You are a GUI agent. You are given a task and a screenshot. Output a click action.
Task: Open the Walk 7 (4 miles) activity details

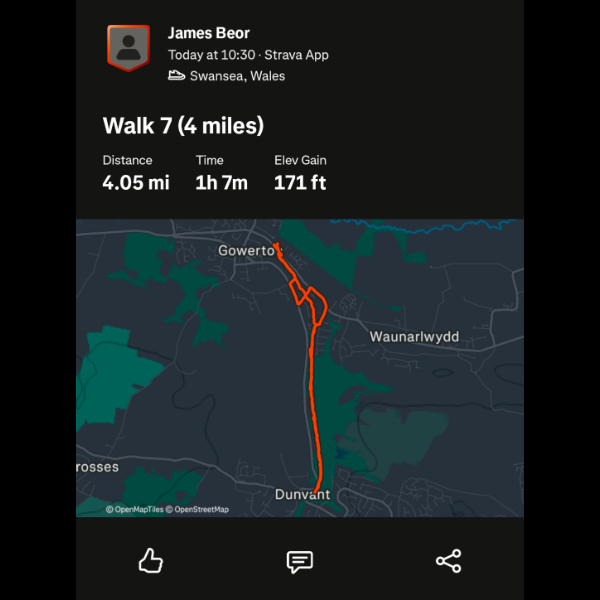[183, 126]
